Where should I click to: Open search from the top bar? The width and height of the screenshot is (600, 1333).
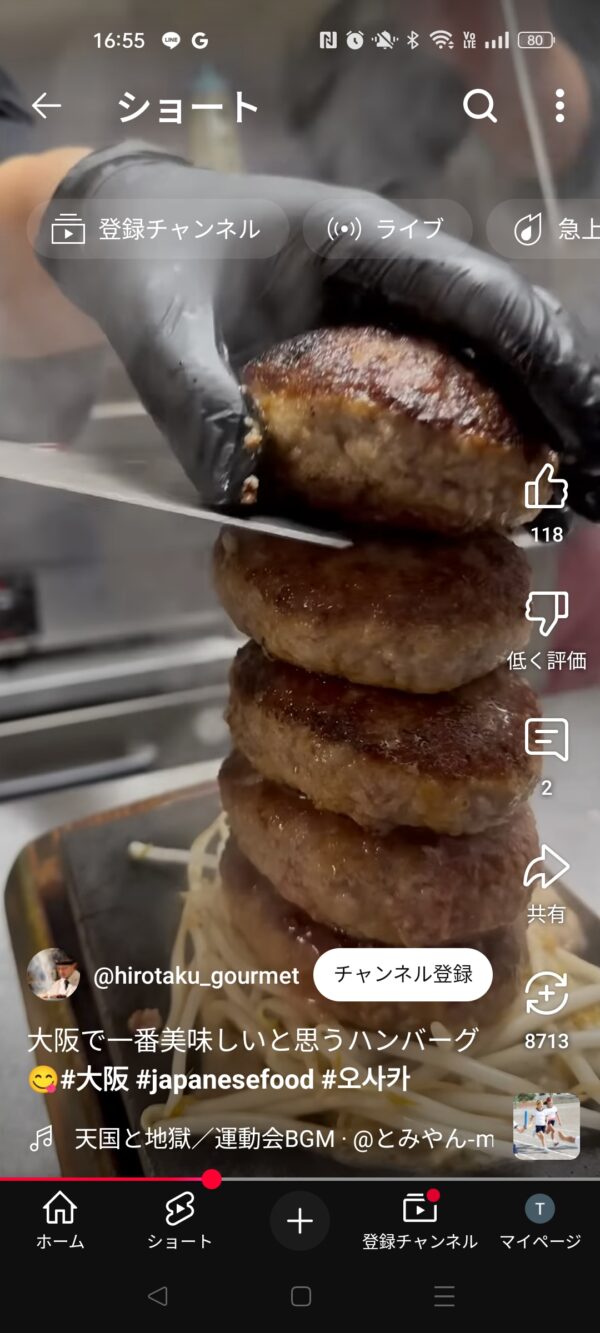480,106
